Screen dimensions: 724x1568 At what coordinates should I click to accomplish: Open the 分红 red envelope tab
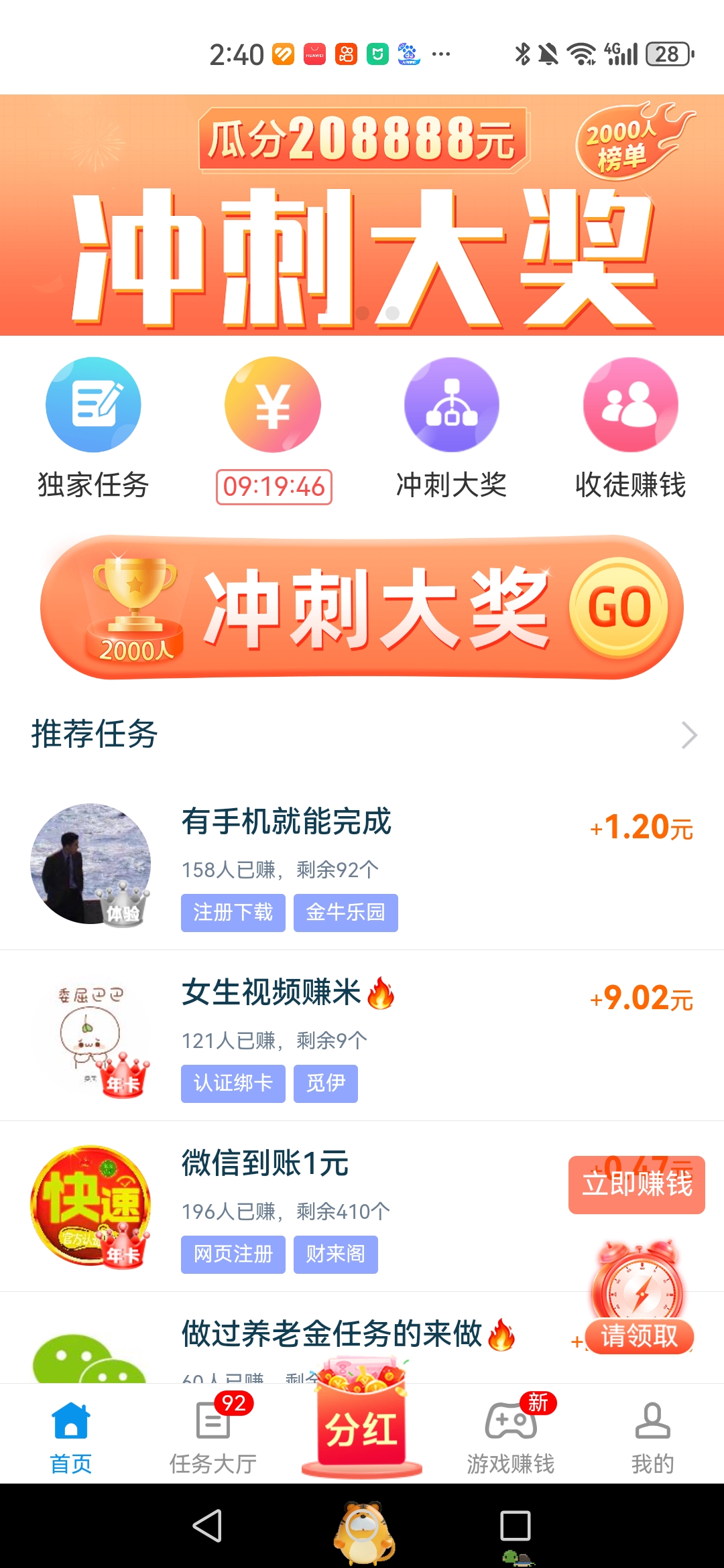362,1427
